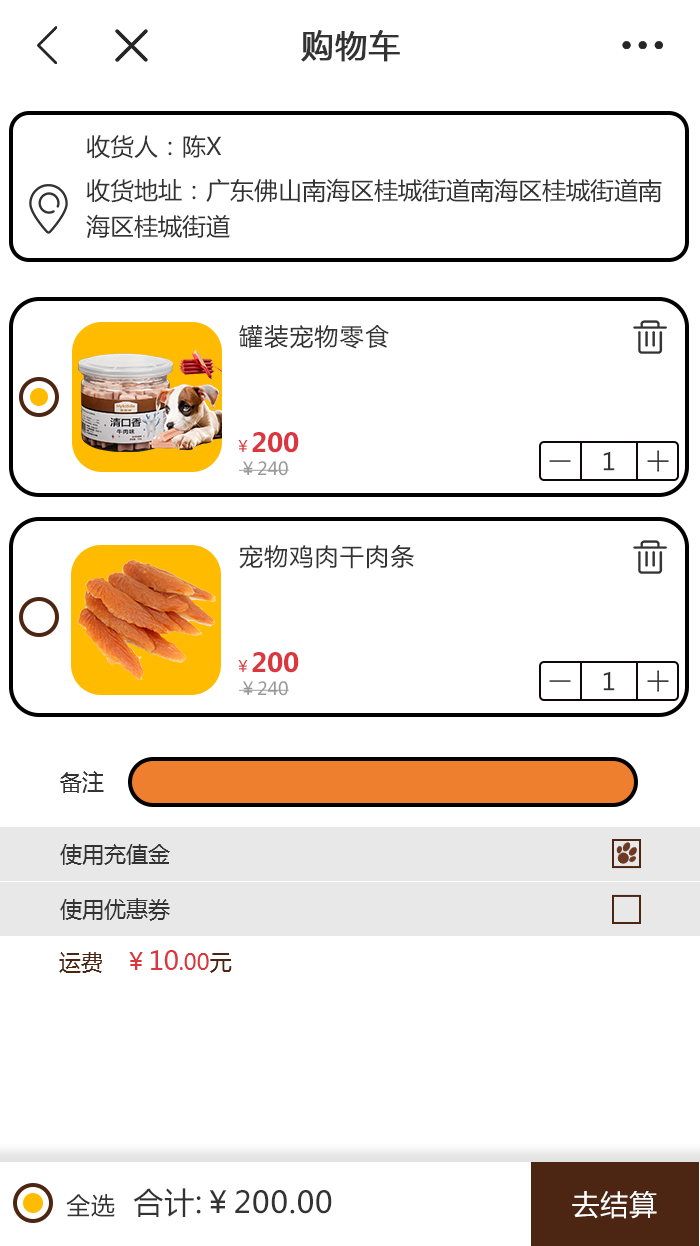The image size is (700, 1246).
Task: Tap the 备注 remarks field
Action: 383,782
